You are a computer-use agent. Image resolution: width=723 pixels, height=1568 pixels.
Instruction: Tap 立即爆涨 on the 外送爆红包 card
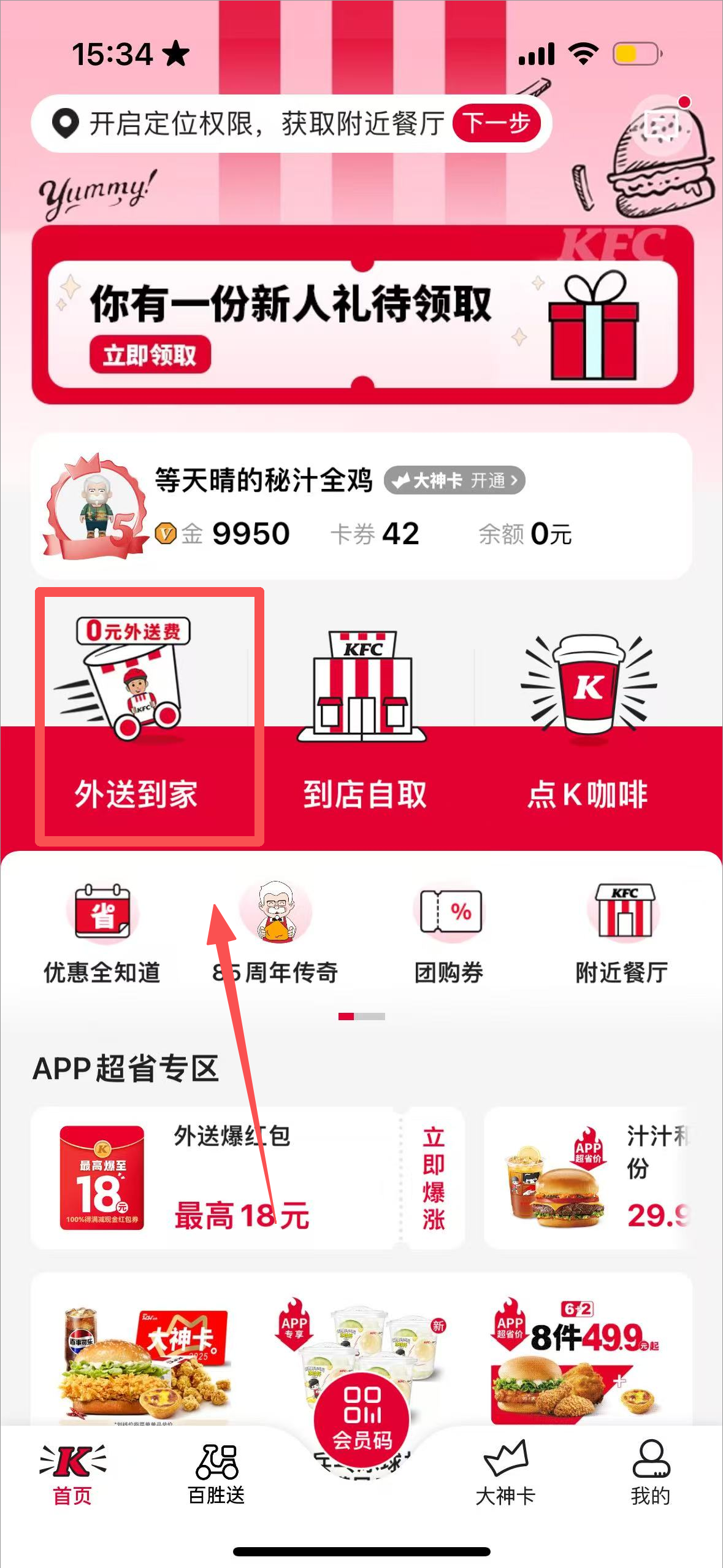click(x=433, y=1178)
